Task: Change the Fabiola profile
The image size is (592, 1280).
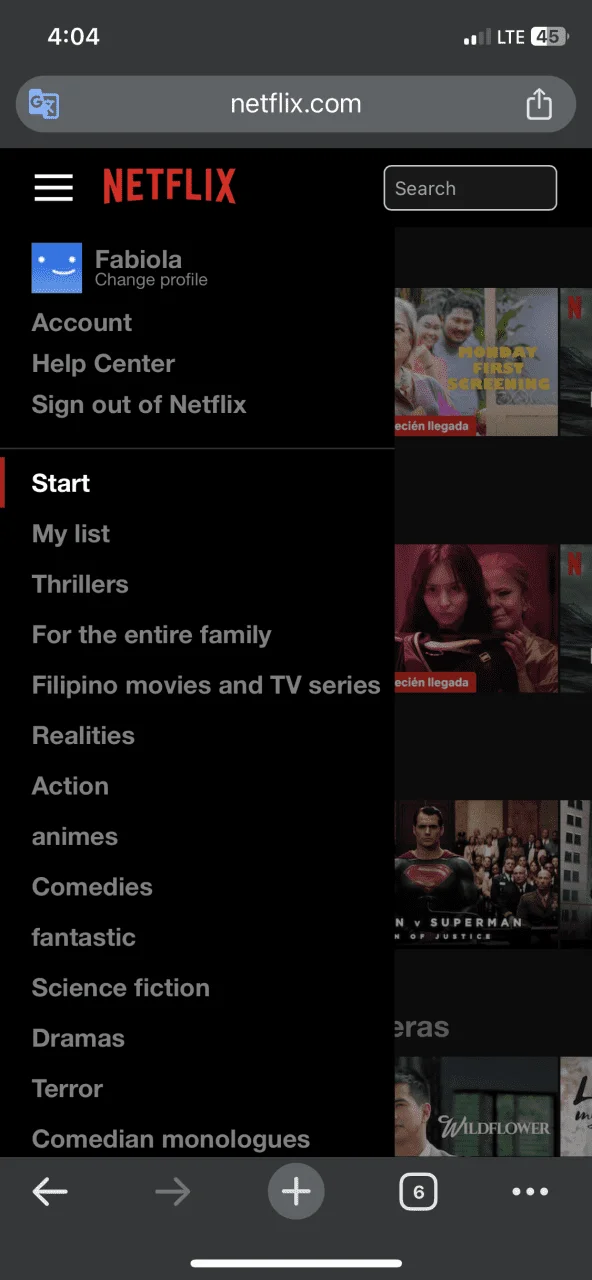Action: (151, 280)
